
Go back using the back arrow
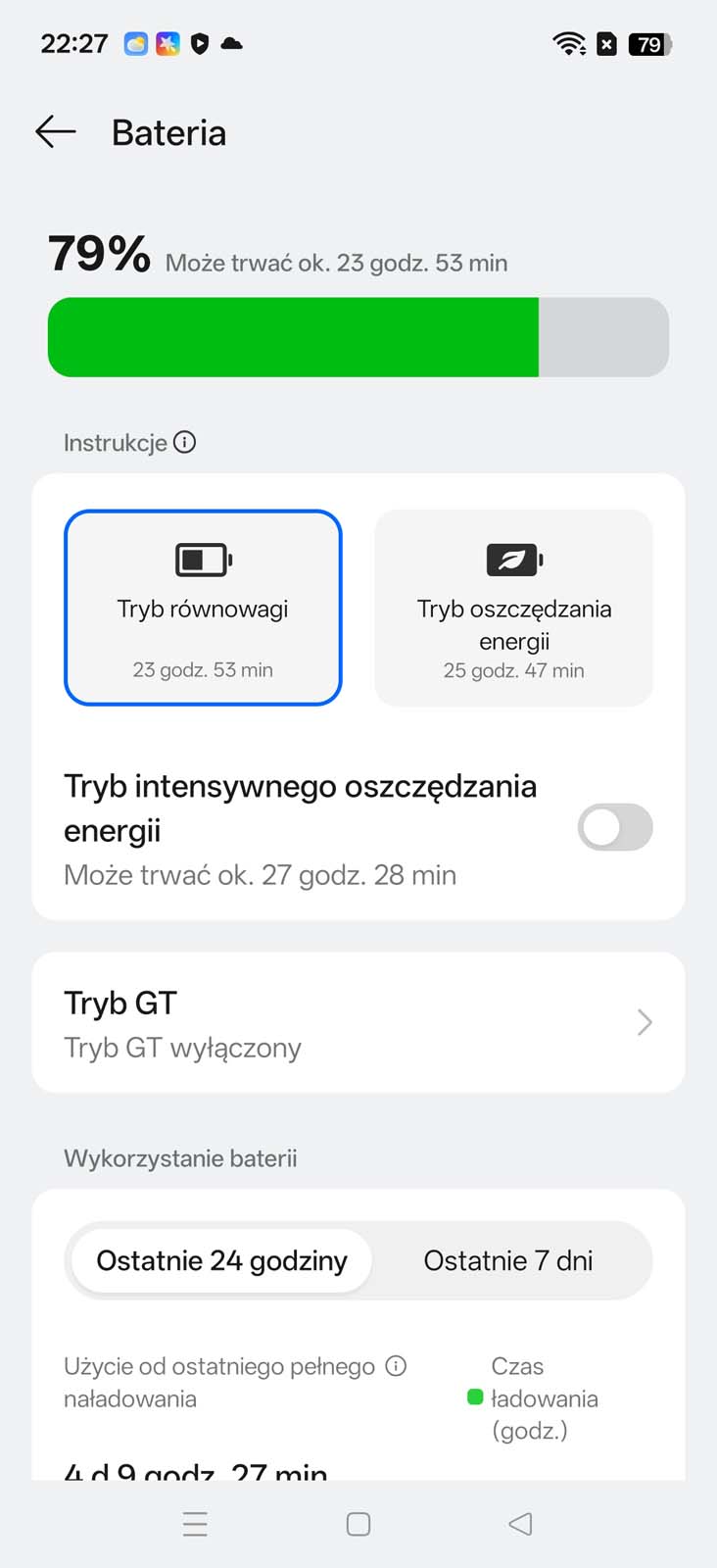55,131
